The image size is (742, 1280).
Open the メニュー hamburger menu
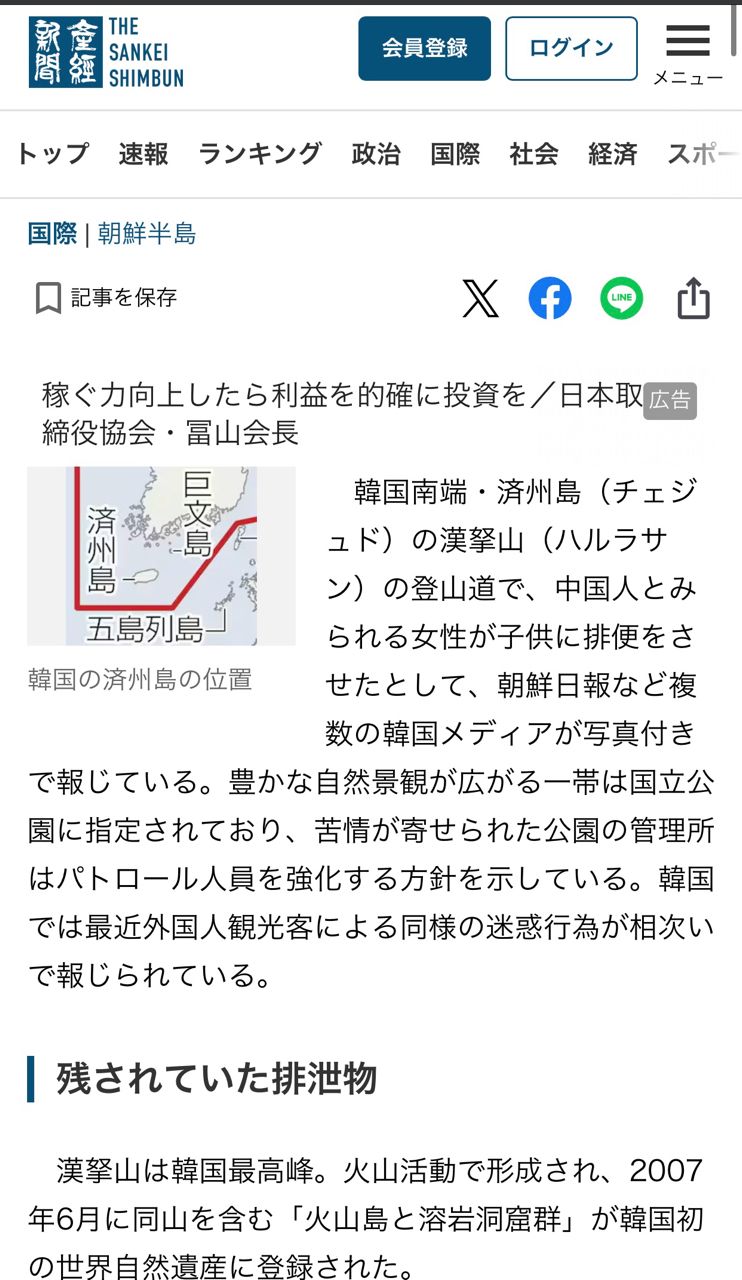(688, 52)
